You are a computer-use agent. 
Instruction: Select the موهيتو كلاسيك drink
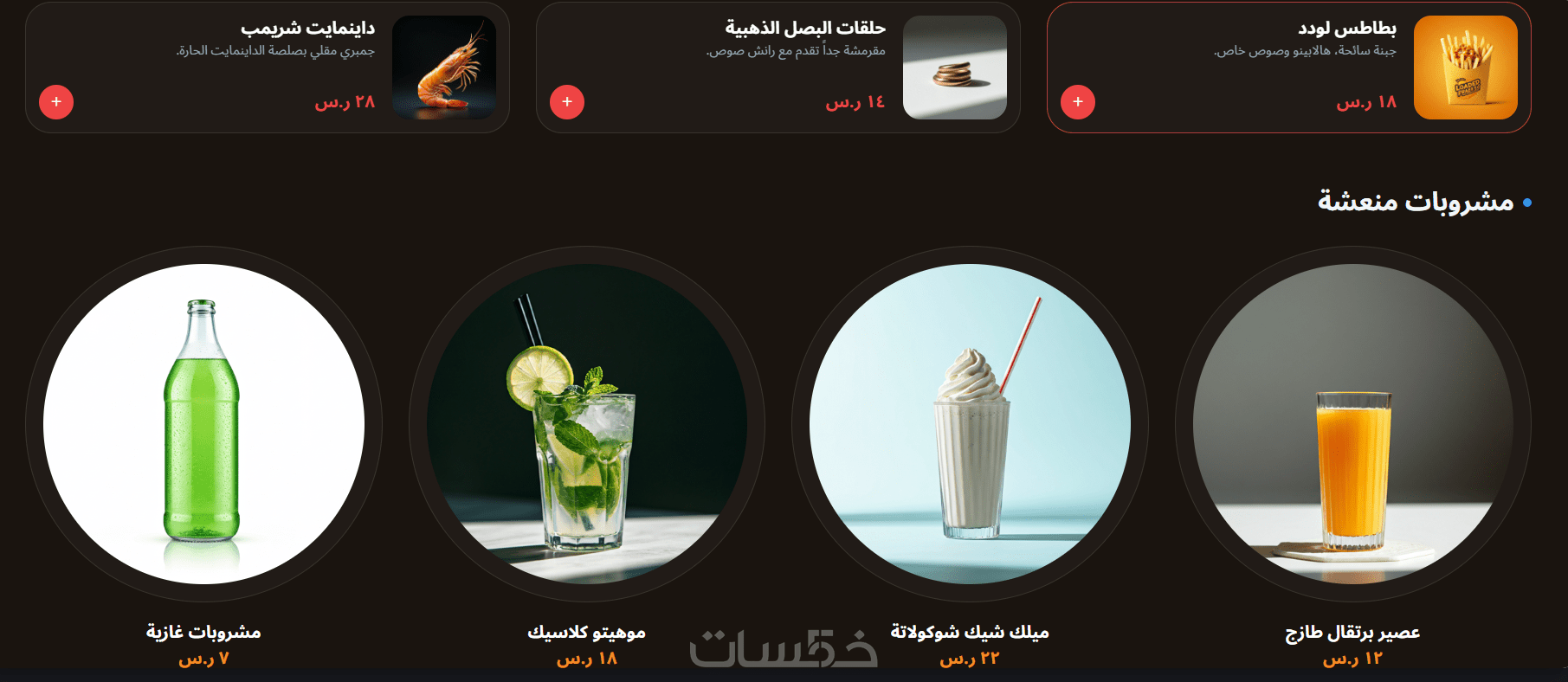(x=586, y=424)
